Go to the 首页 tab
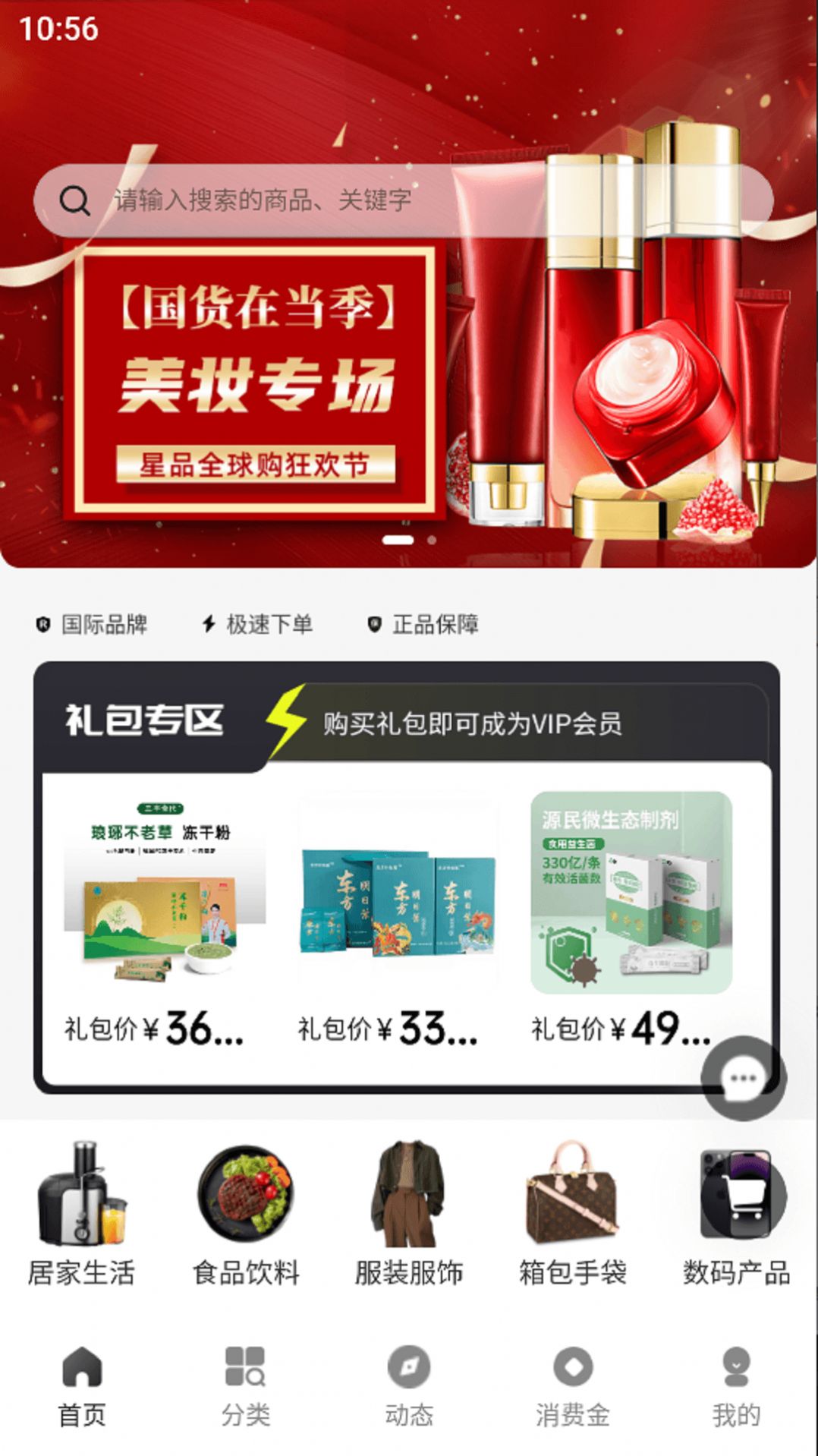 point(82,1386)
